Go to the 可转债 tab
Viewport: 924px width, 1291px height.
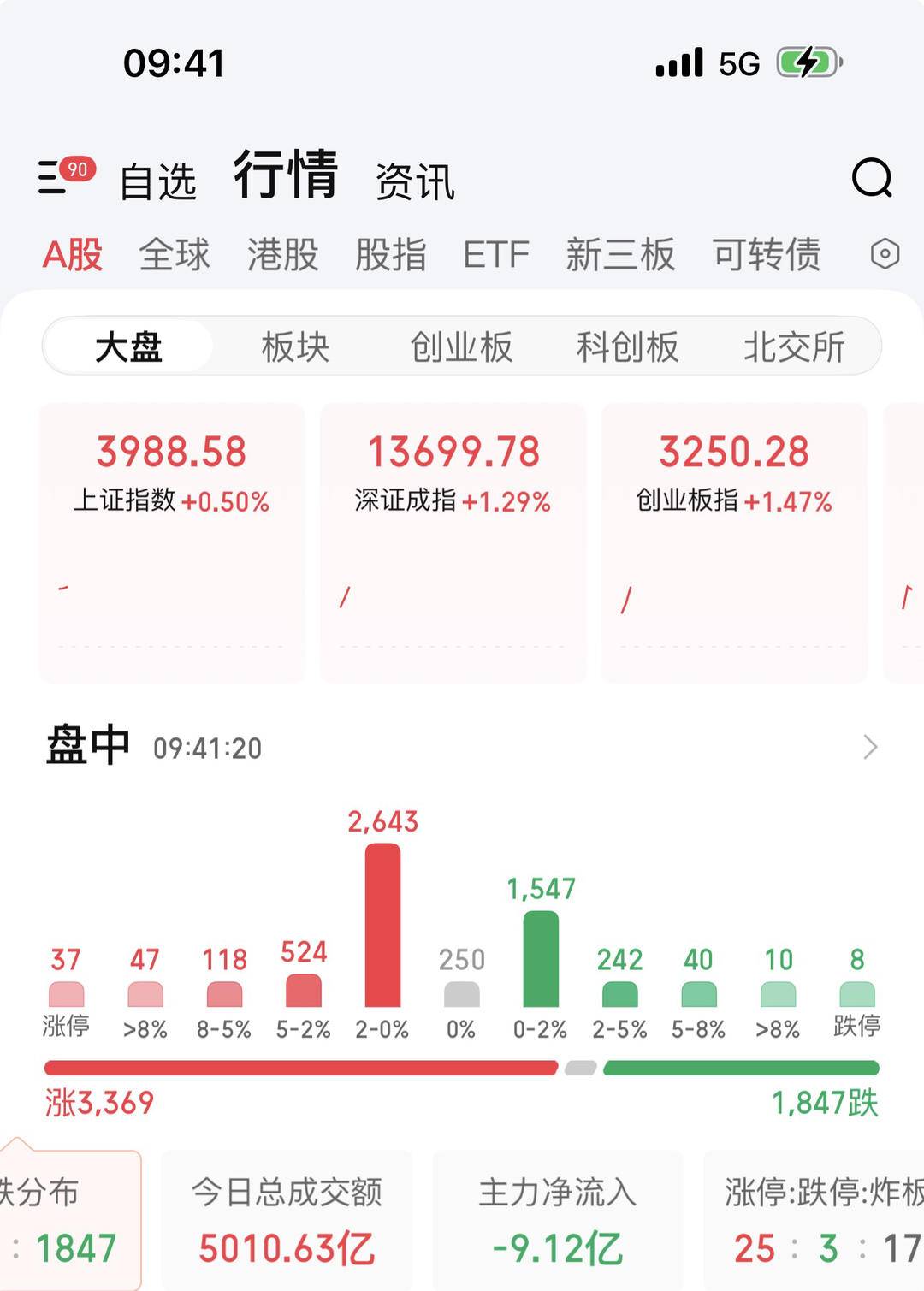[767, 255]
